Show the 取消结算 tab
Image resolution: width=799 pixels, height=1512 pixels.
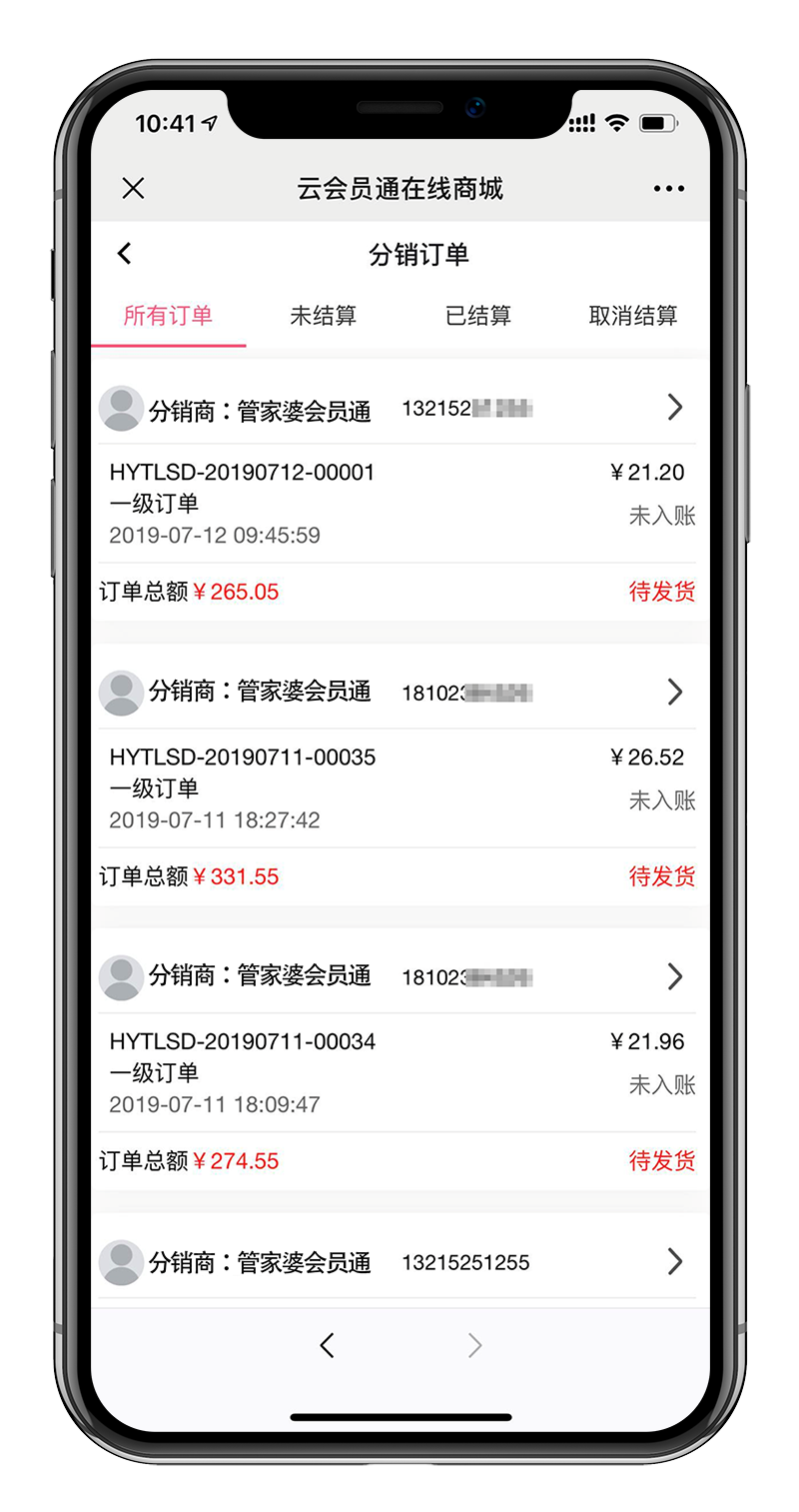632,316
